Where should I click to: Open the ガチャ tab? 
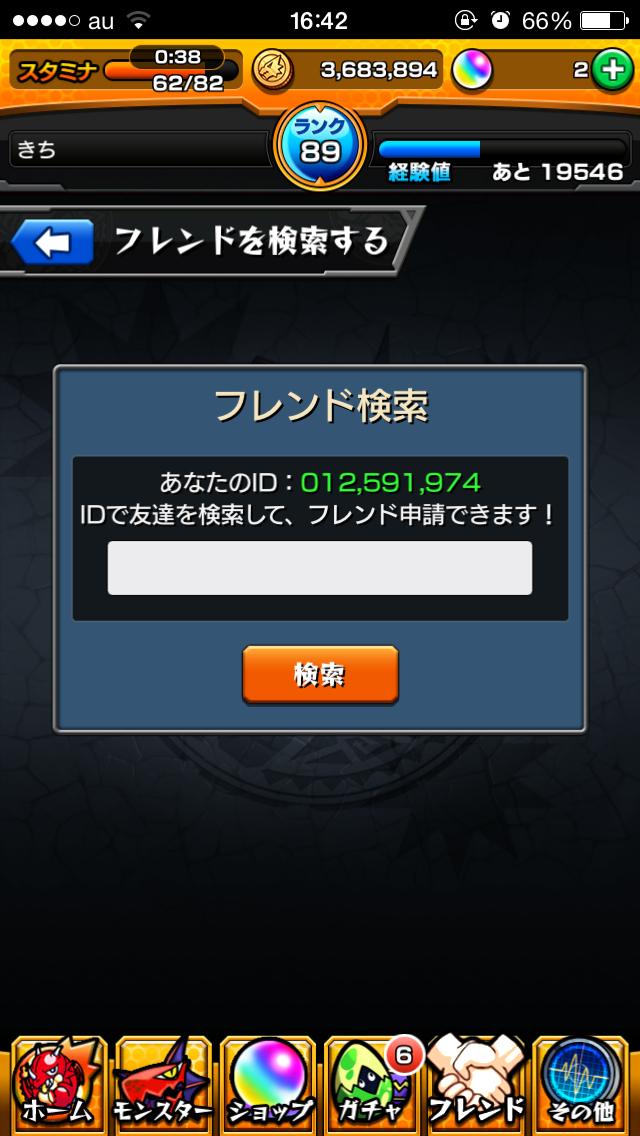pyautogui.click(x=372, y=1084)
